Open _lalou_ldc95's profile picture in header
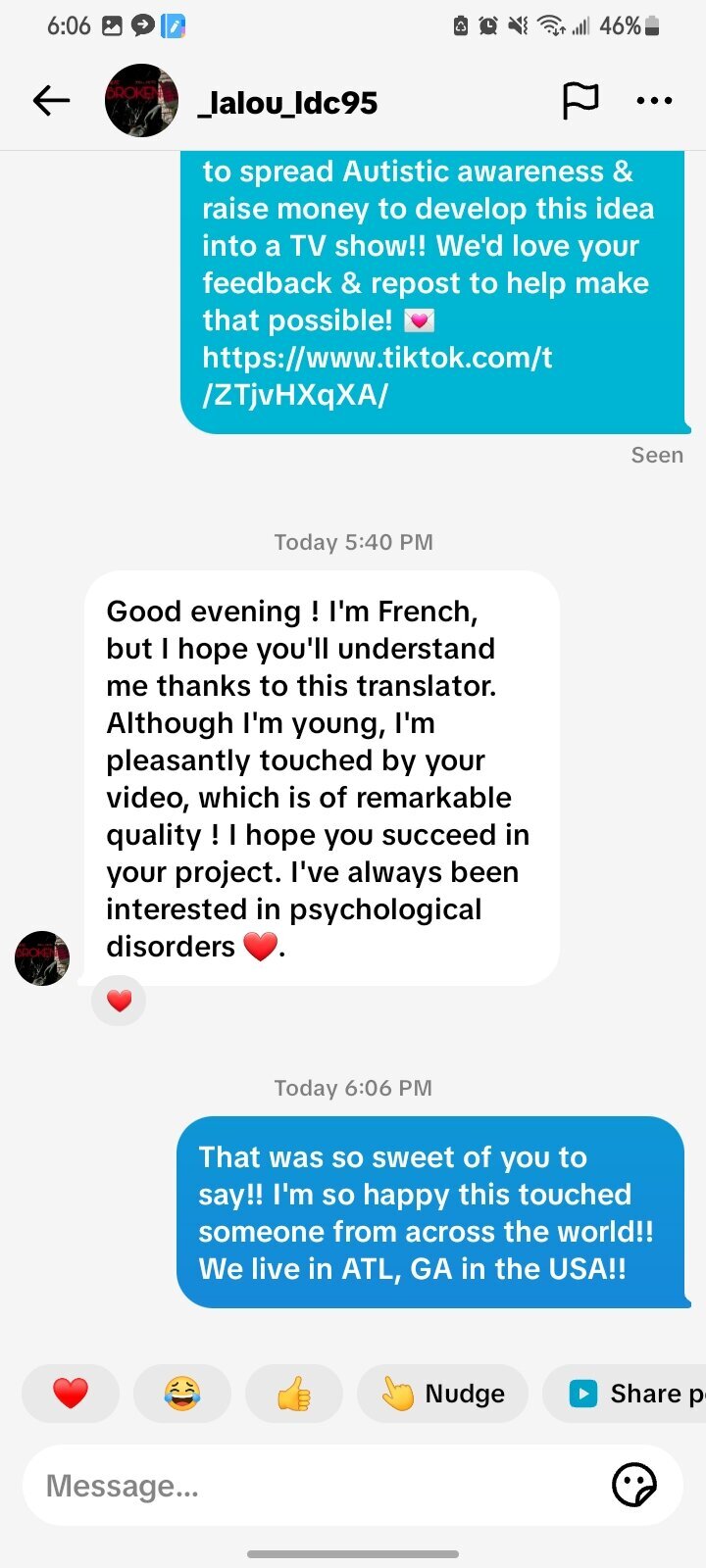This screenshot has width=706, height=1568. tap(141, 101)
